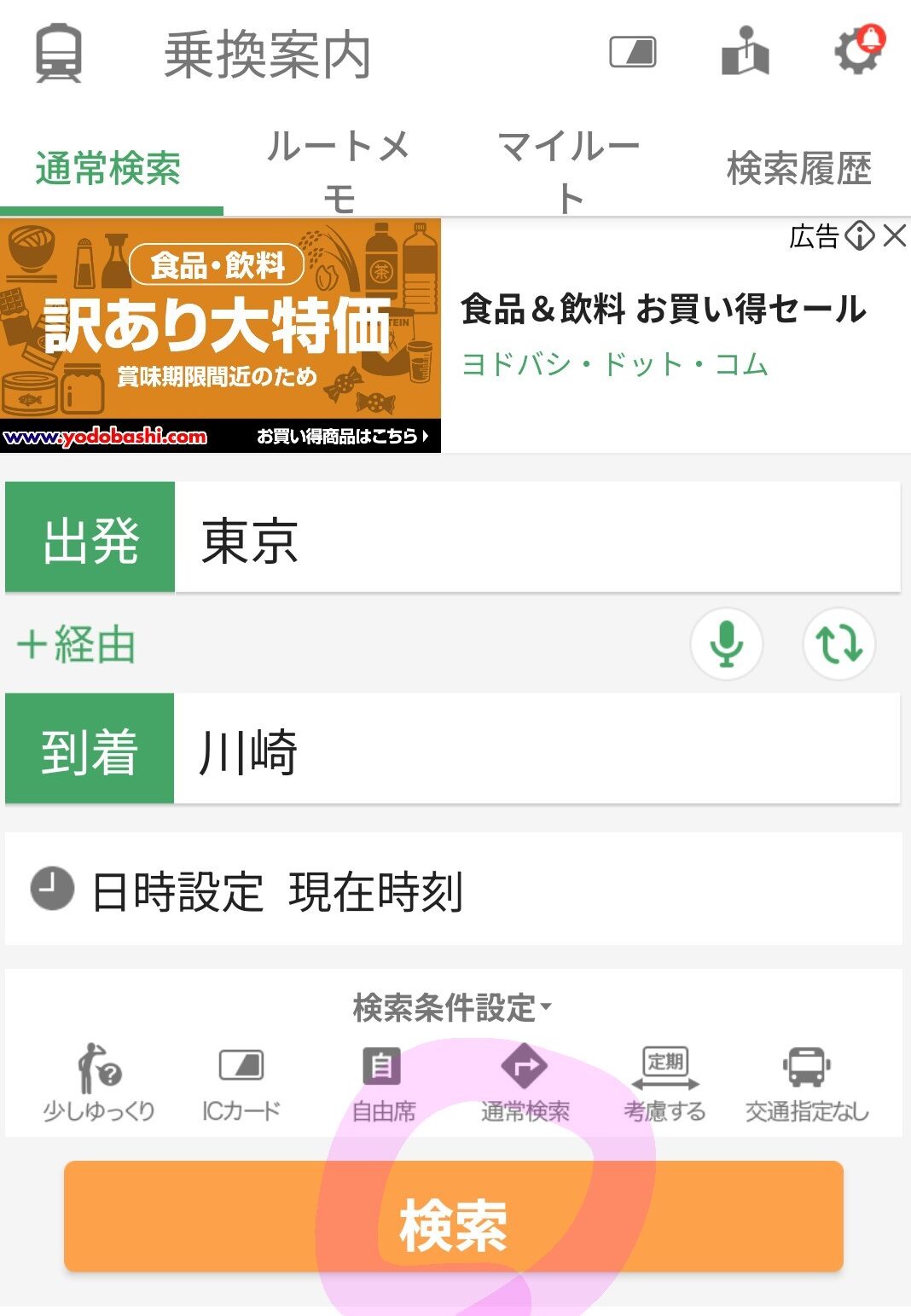This screenshot has width=911, height=1316.
Task: Add a via station with +経由
Action: click(77, 645)
